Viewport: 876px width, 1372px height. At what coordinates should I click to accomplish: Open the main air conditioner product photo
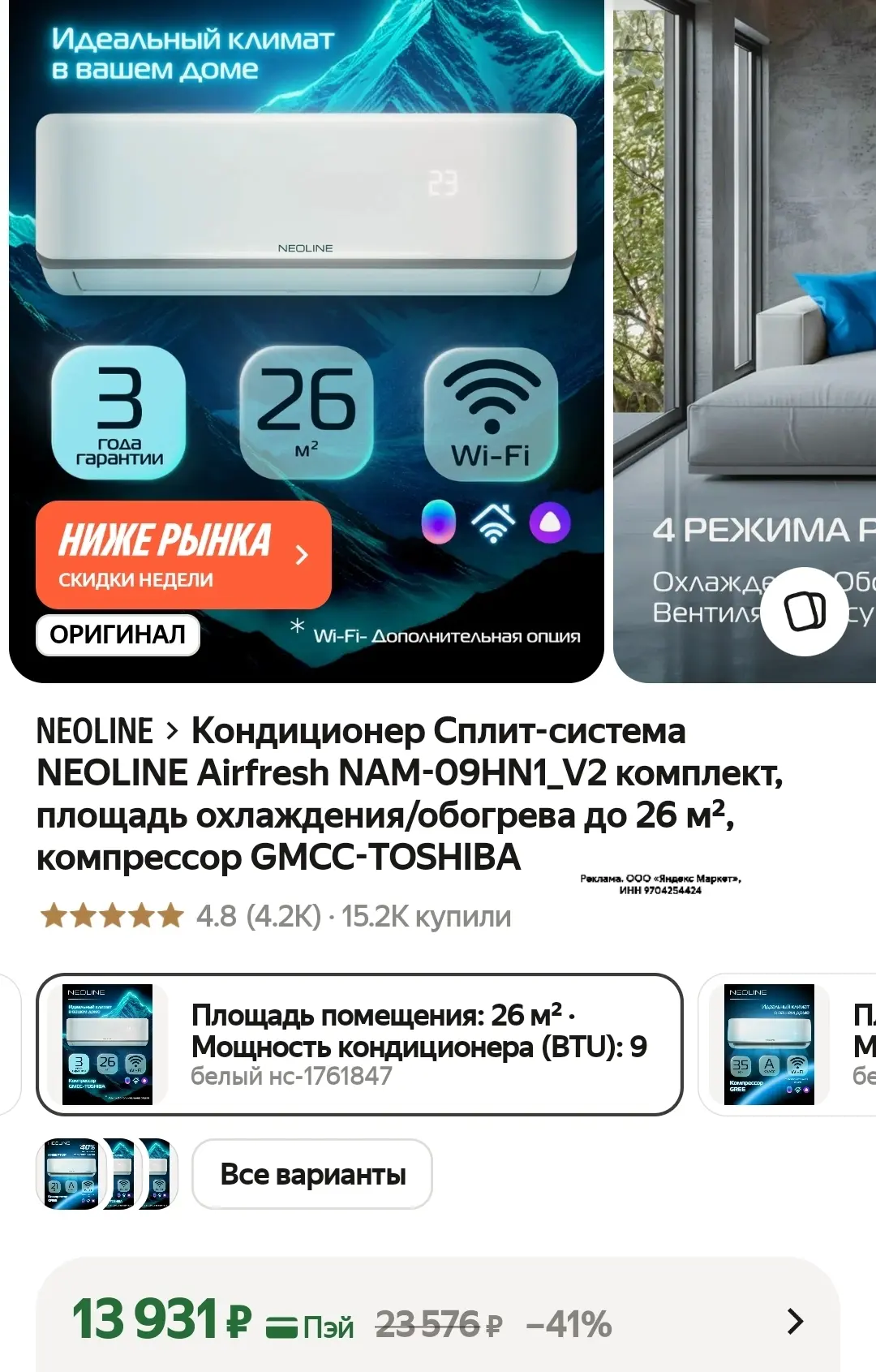[x=307, y=341]
